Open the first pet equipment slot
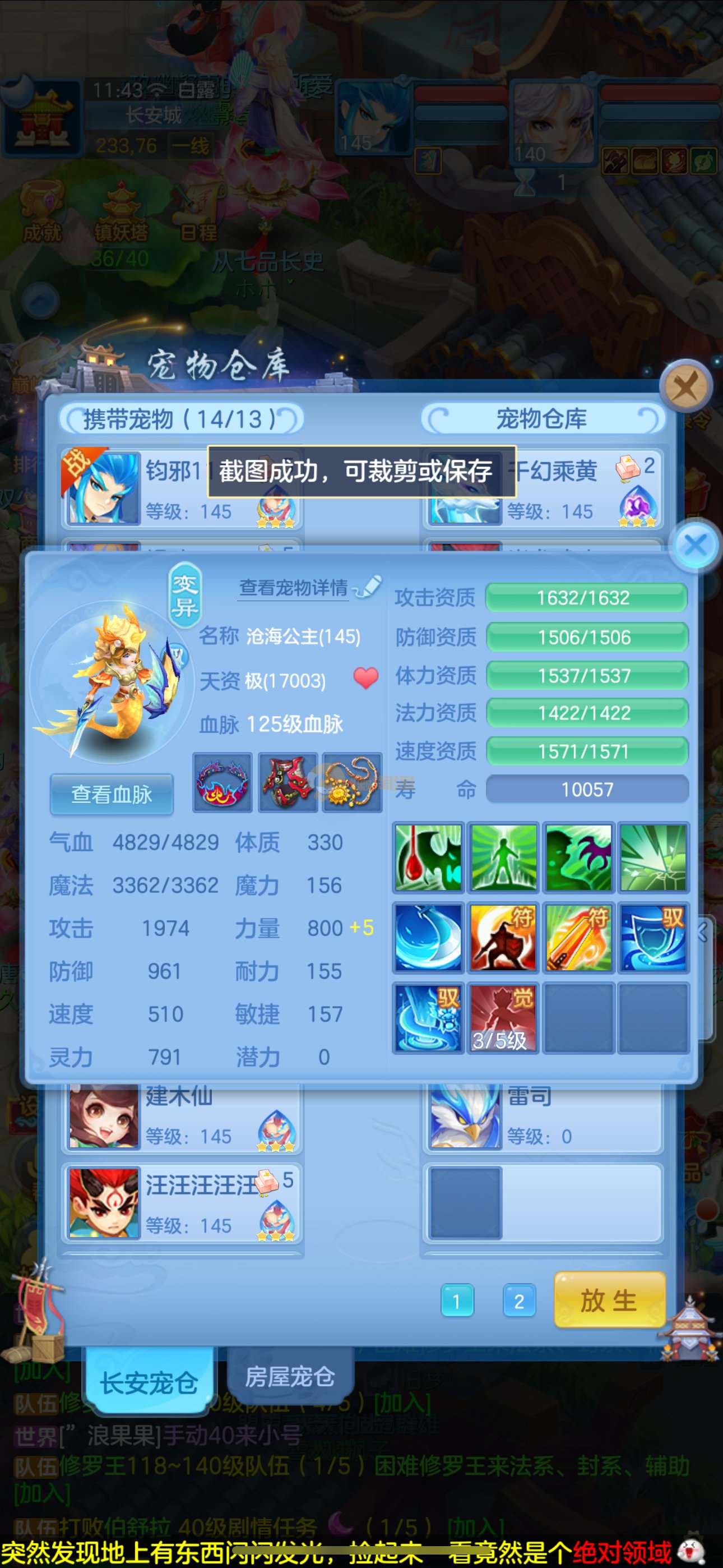This screenshot has height=1568, width=723. 222,782
